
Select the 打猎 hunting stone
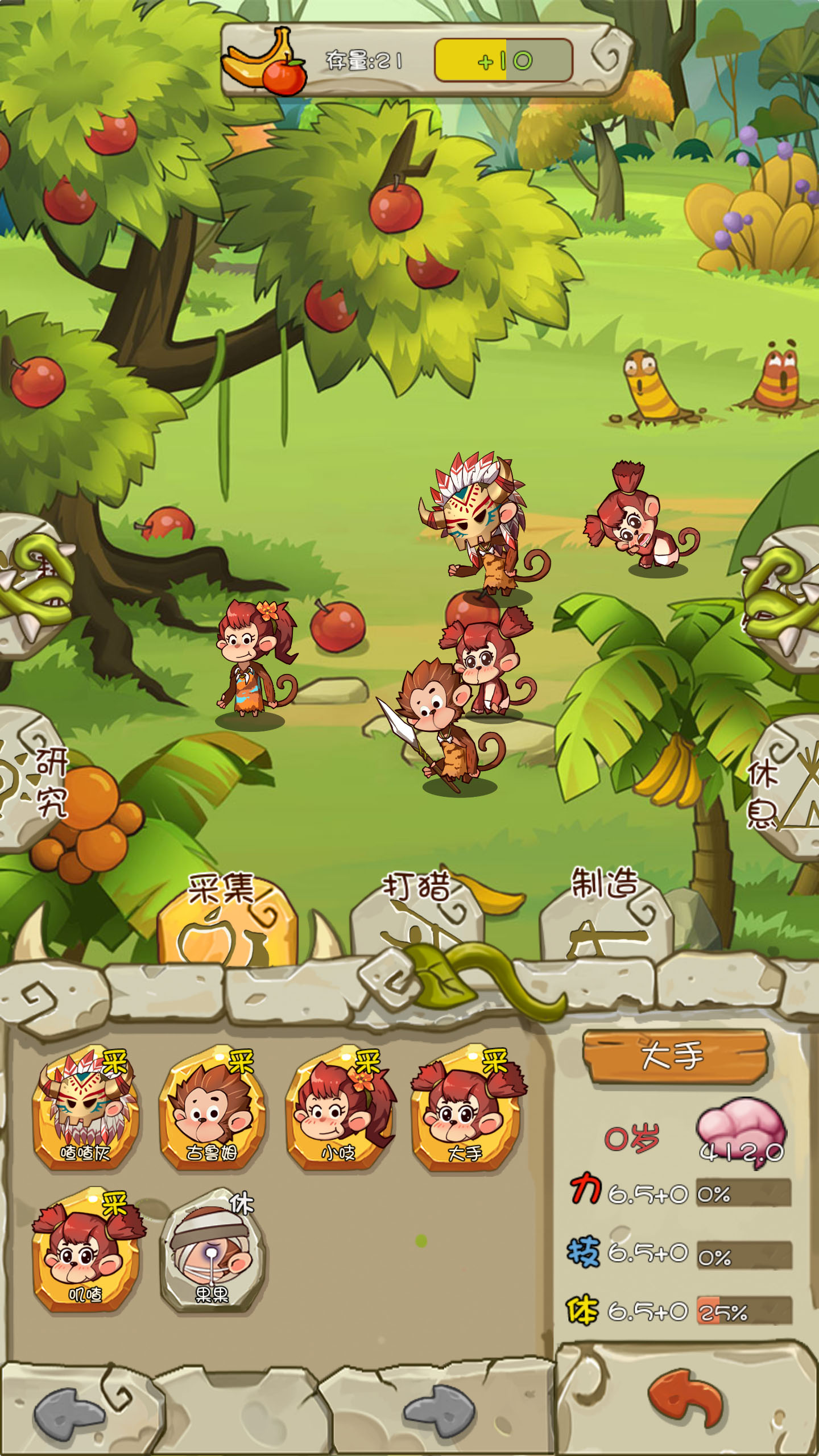point(418,916)
